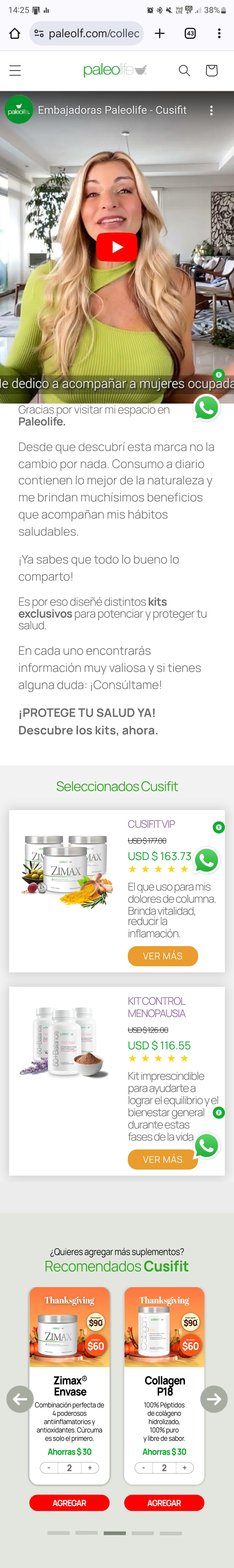Add Zimax Envase with AGREGAR
This screenshot has width=234, height=1568.
tap(69, 1503)
